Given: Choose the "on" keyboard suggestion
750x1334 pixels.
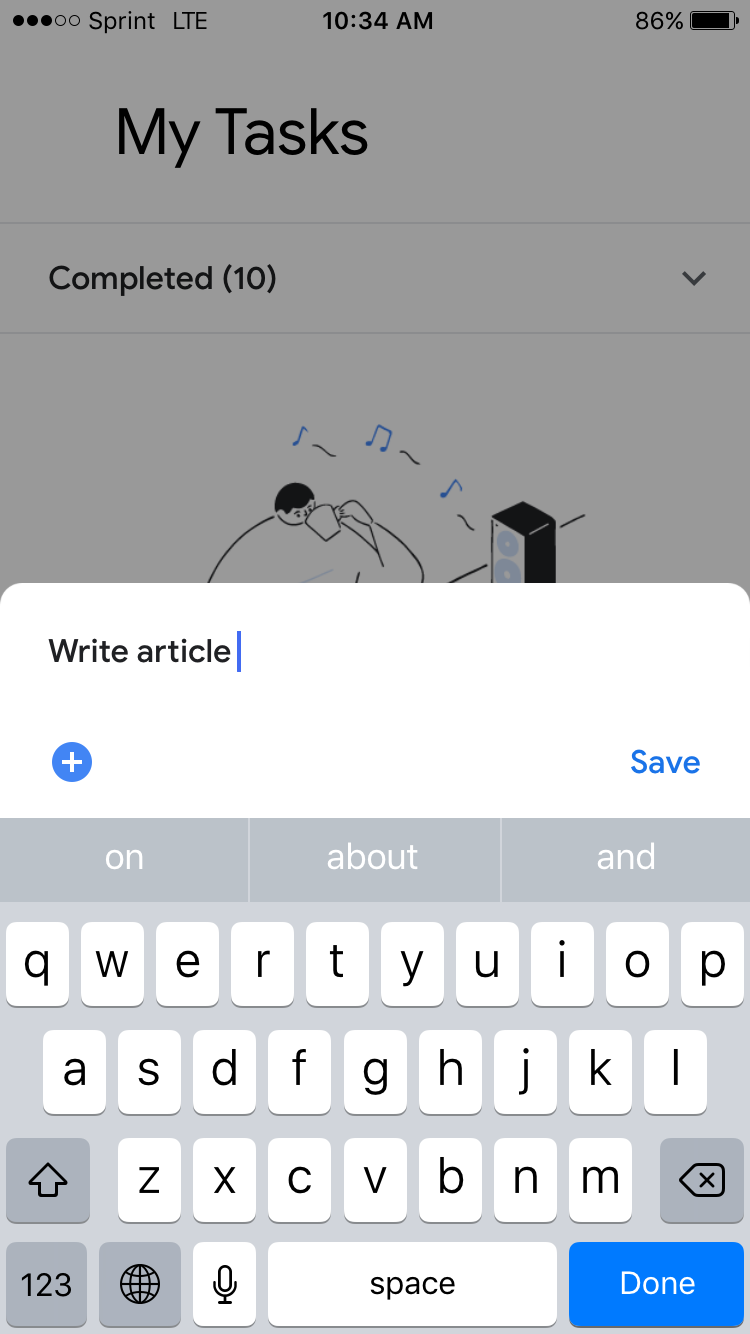Looking at the screenshot, I should coord(124,858).
